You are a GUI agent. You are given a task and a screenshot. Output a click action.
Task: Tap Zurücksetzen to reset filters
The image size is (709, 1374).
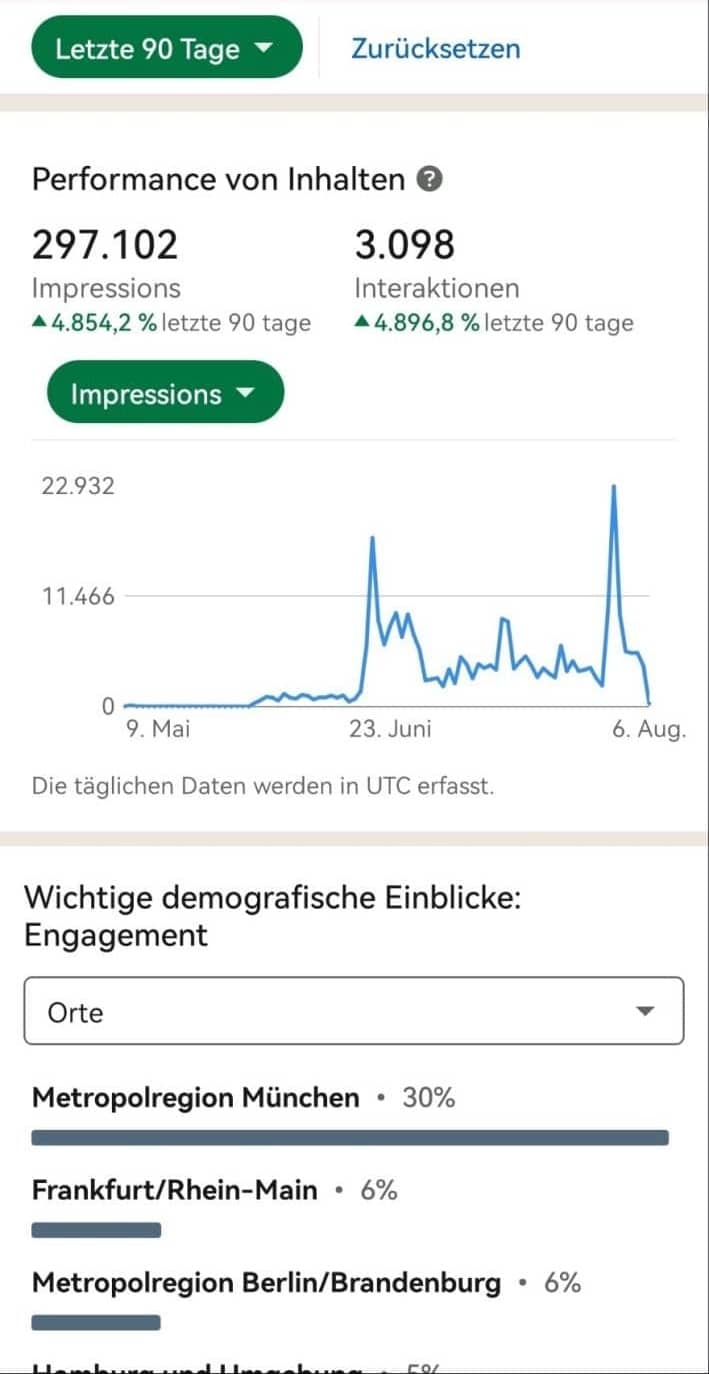pos(435,48)
